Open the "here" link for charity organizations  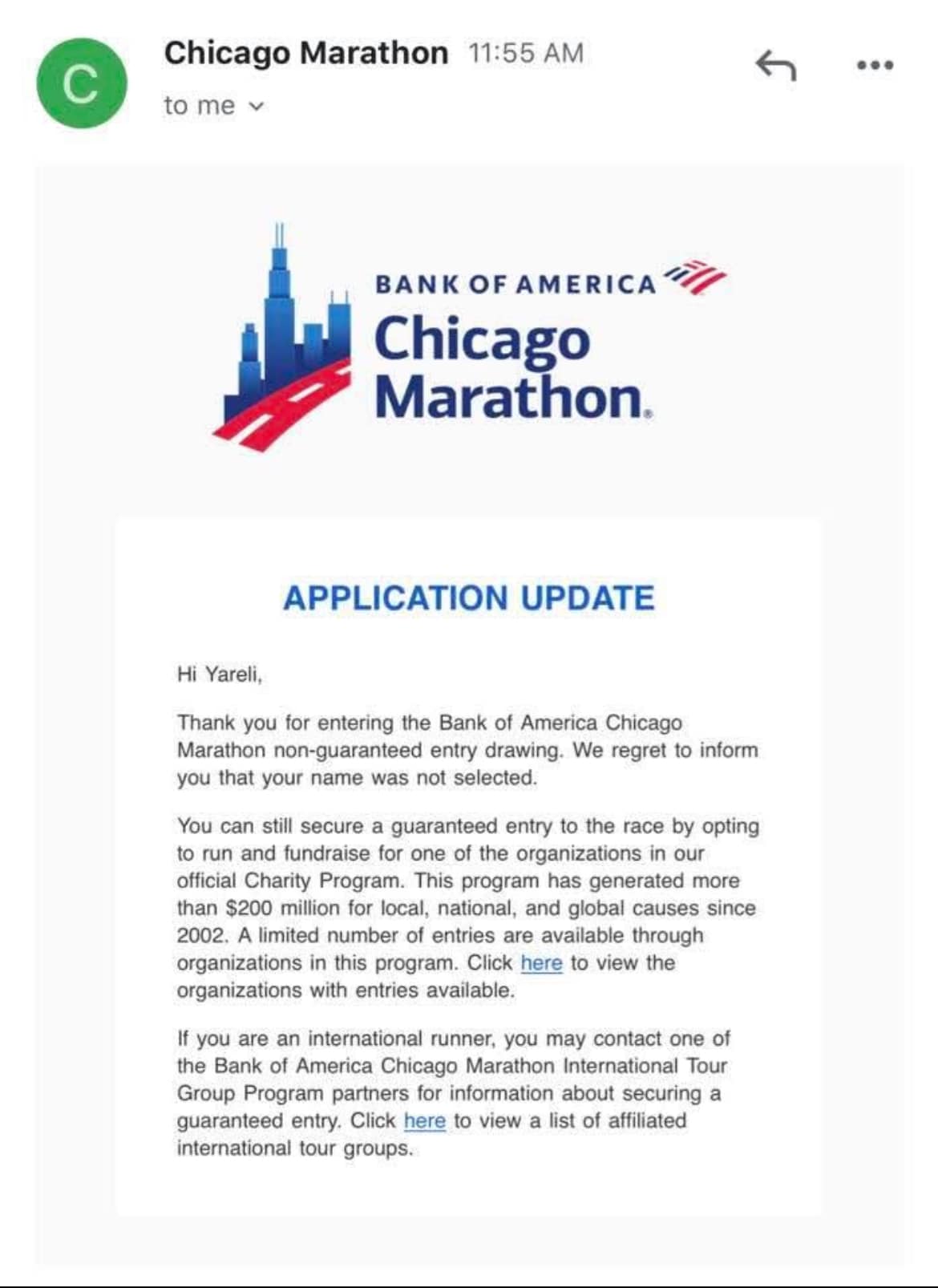click(x=541, y=962)
